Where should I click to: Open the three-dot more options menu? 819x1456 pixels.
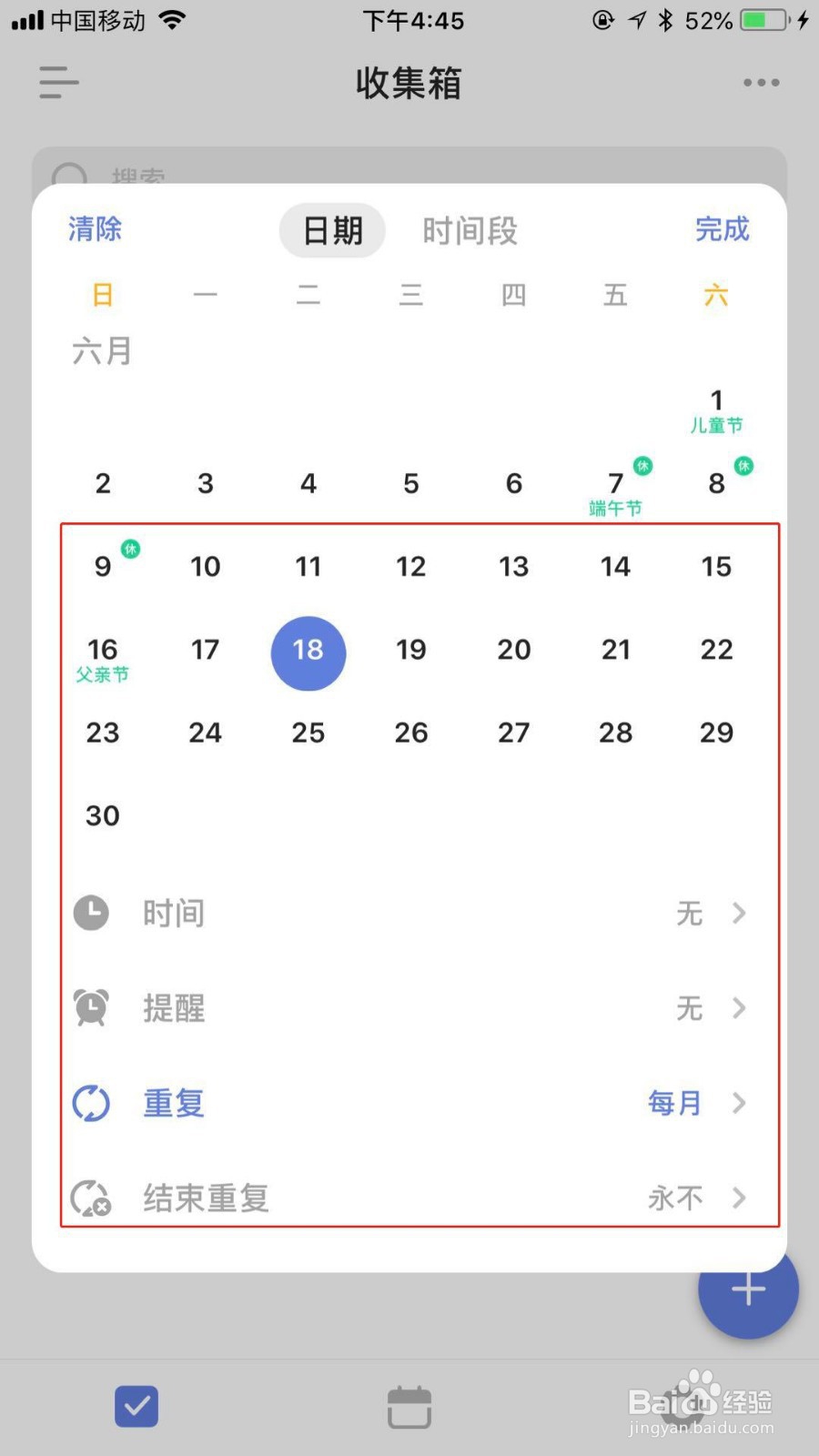(761, 82)
